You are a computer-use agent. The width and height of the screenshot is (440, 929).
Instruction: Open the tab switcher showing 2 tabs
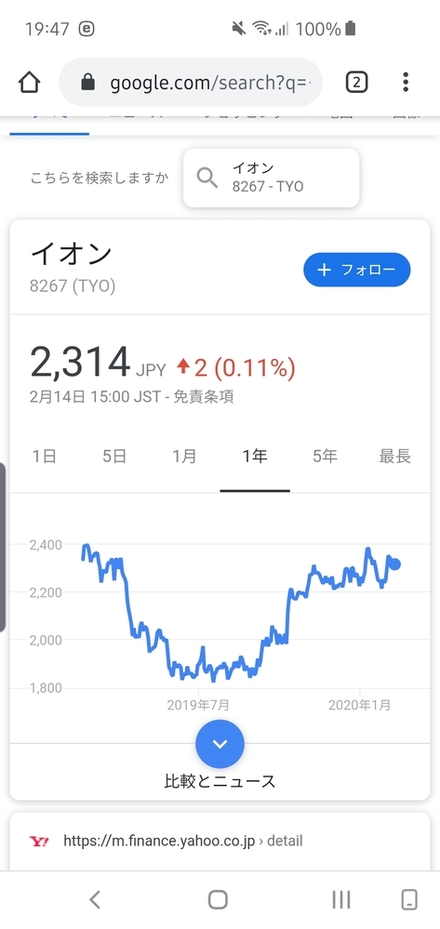tap(357, 82)
